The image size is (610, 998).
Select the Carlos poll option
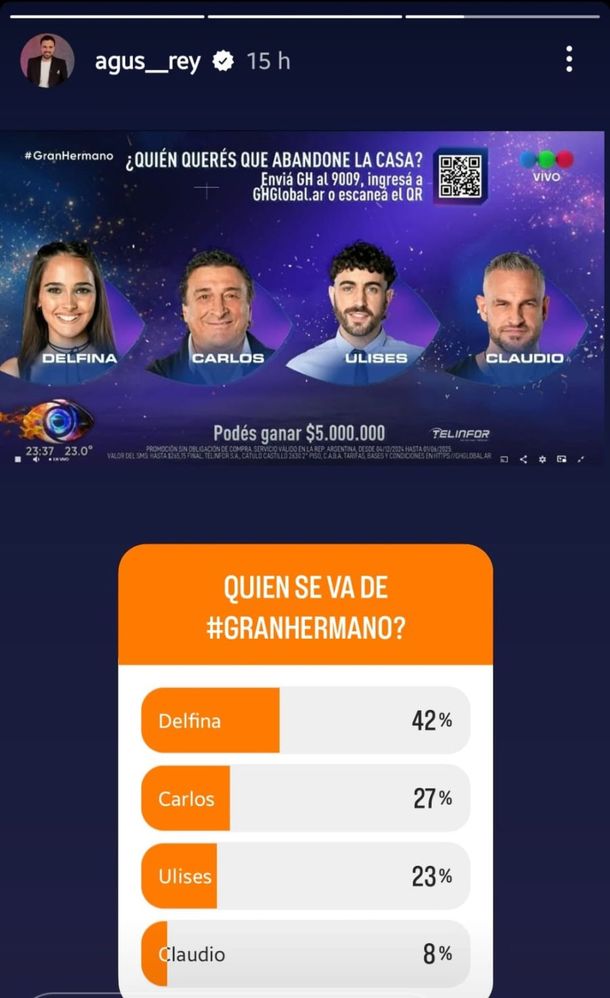point(305,798)
